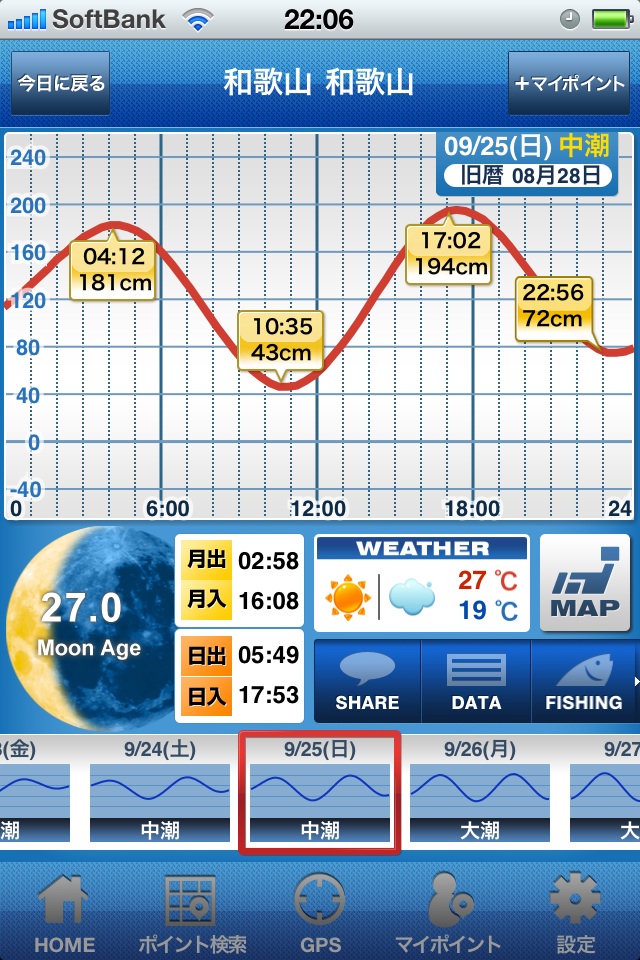The width and height of the screenshot is (640, 960).
Task: Select the 9/25(日) tide card
Action: click(x=319, y=791)
